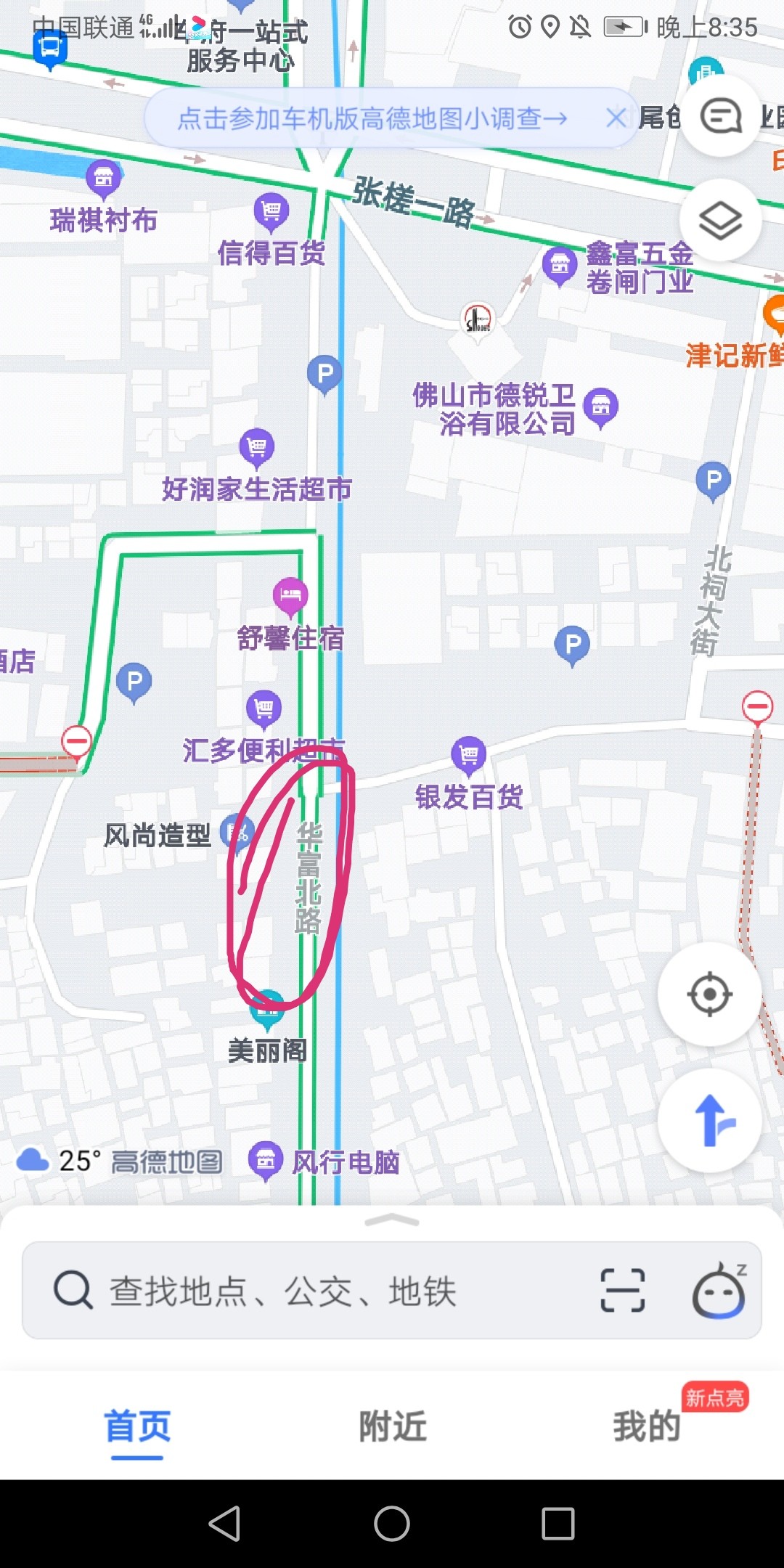Select 舒馨住宿 hotel marker

[x=290, y=595]
